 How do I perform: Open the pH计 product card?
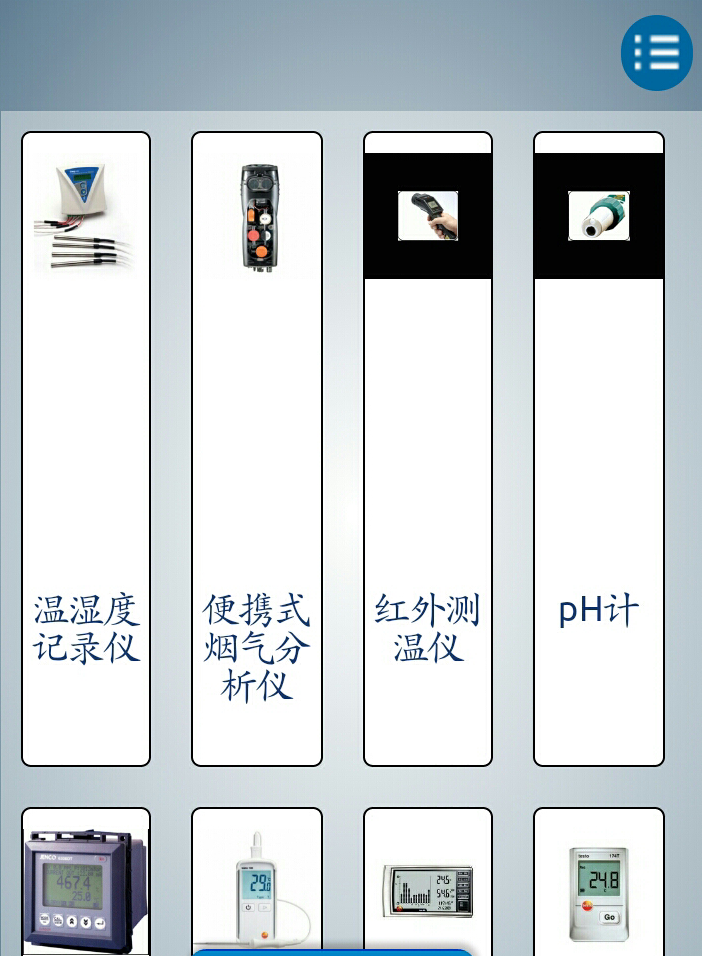pyautogui.click(x=599, y=449)
